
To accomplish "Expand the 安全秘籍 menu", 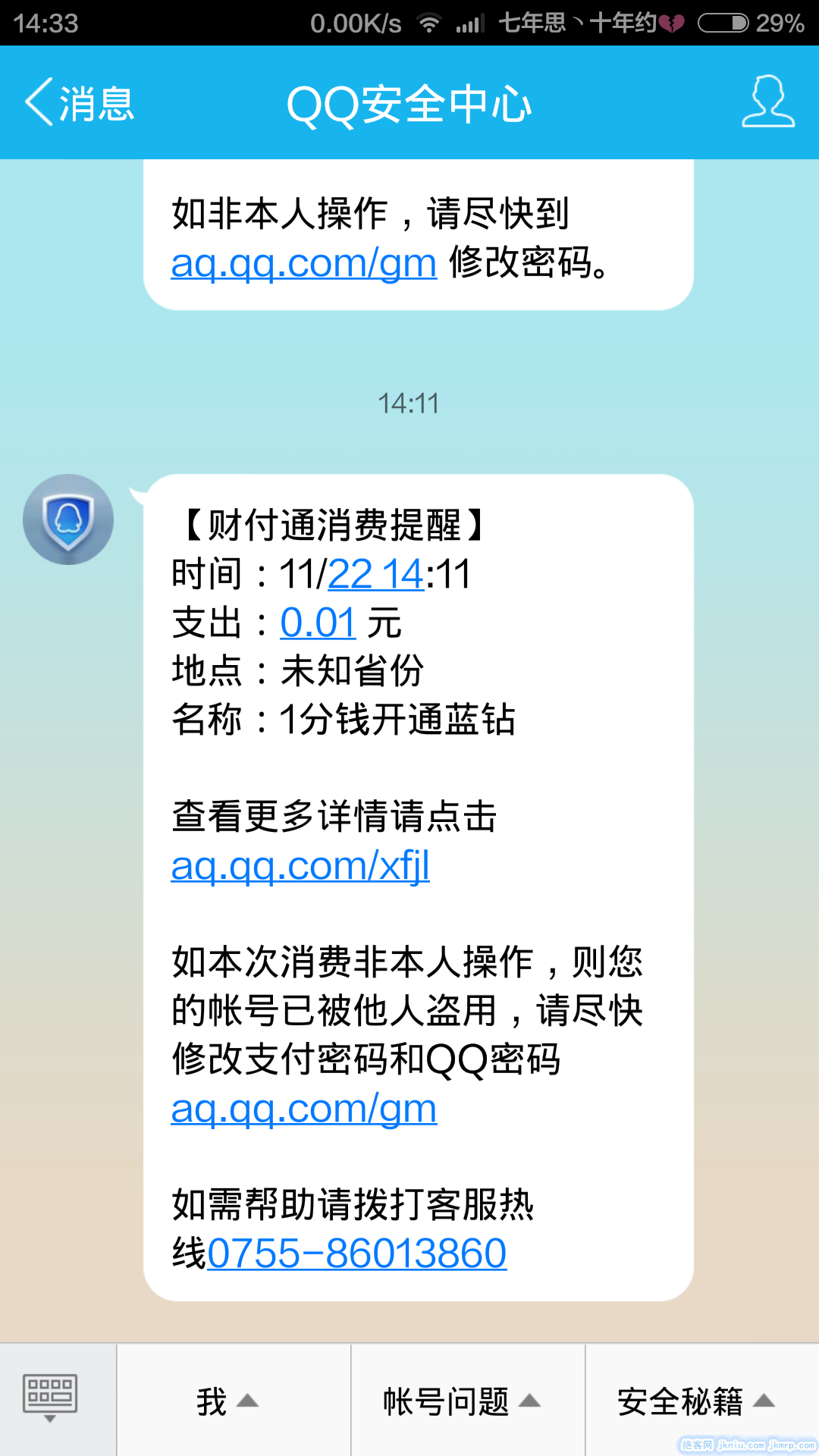I will tap(695, 1401).
